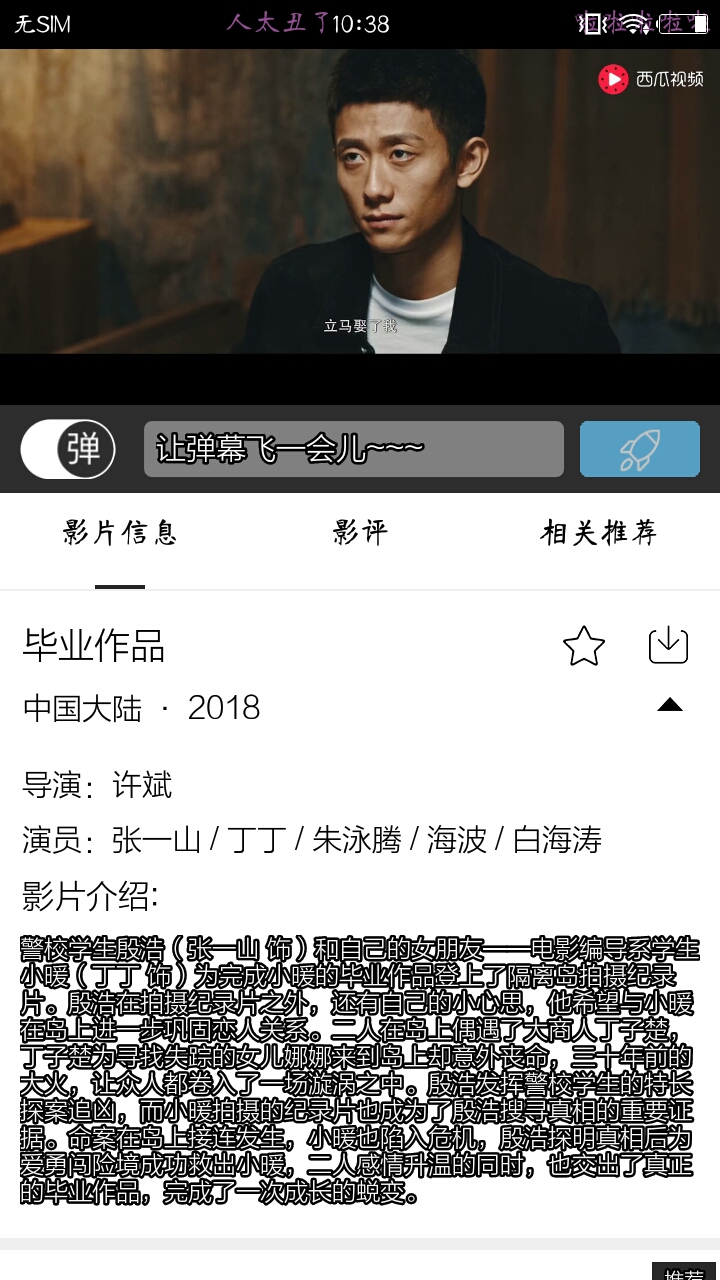Select the 影片信息 tab
Image resolution: width=720 pixels, height=1280 pixels.
pos(120,533)
